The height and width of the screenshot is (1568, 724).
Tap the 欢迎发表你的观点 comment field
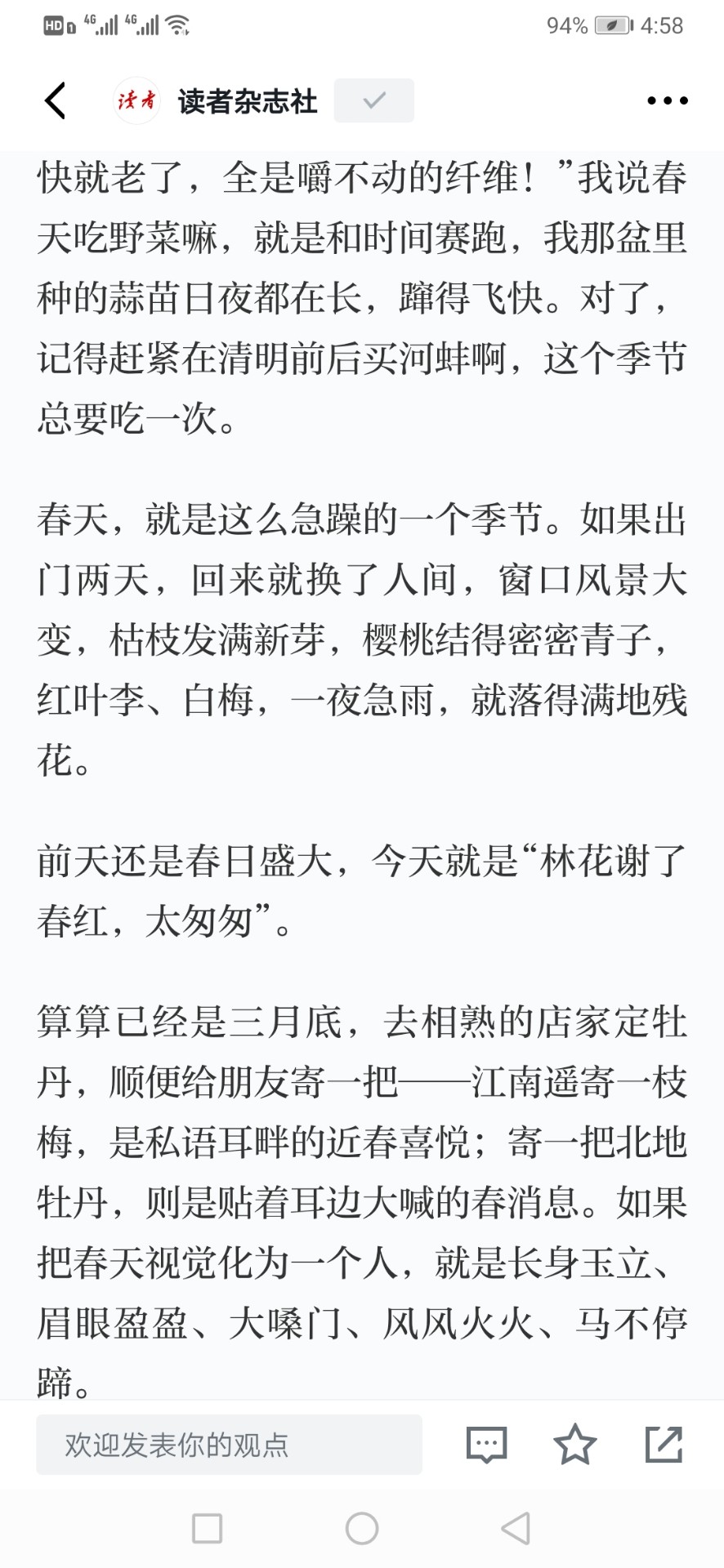click(x=229, y=1445)
